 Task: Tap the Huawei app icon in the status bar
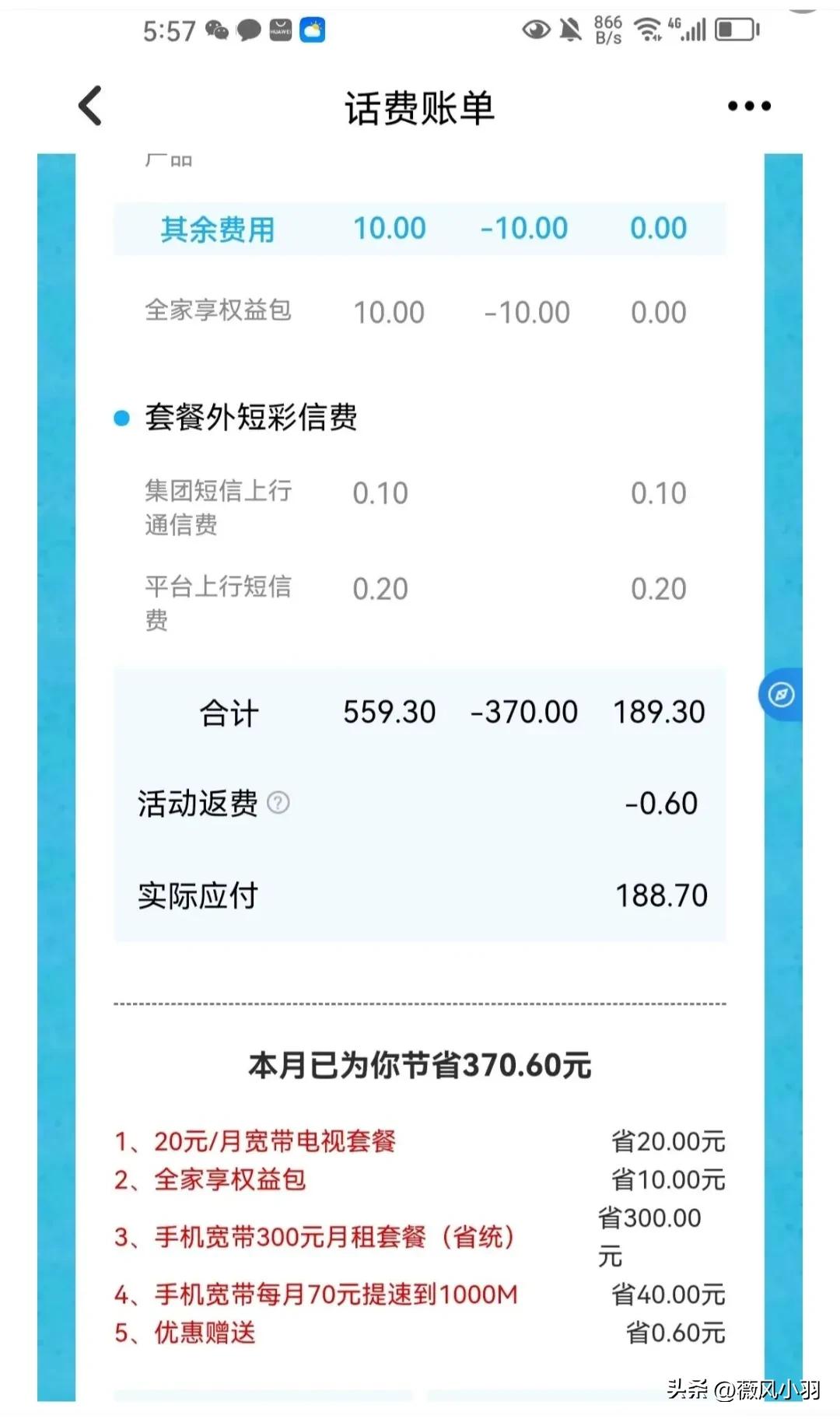click(279, 30)
